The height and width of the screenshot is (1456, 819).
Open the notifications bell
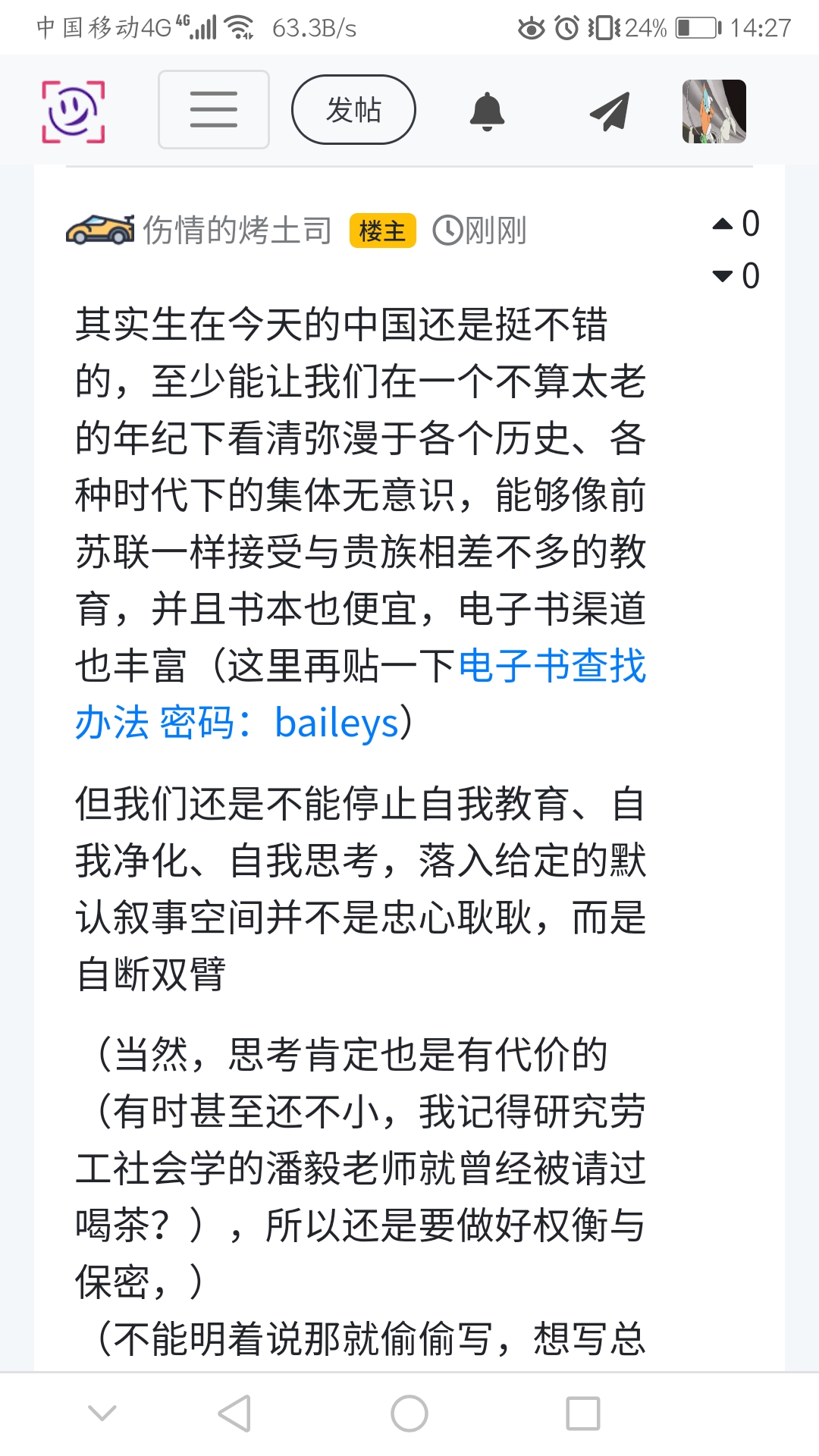pos(487,111)
